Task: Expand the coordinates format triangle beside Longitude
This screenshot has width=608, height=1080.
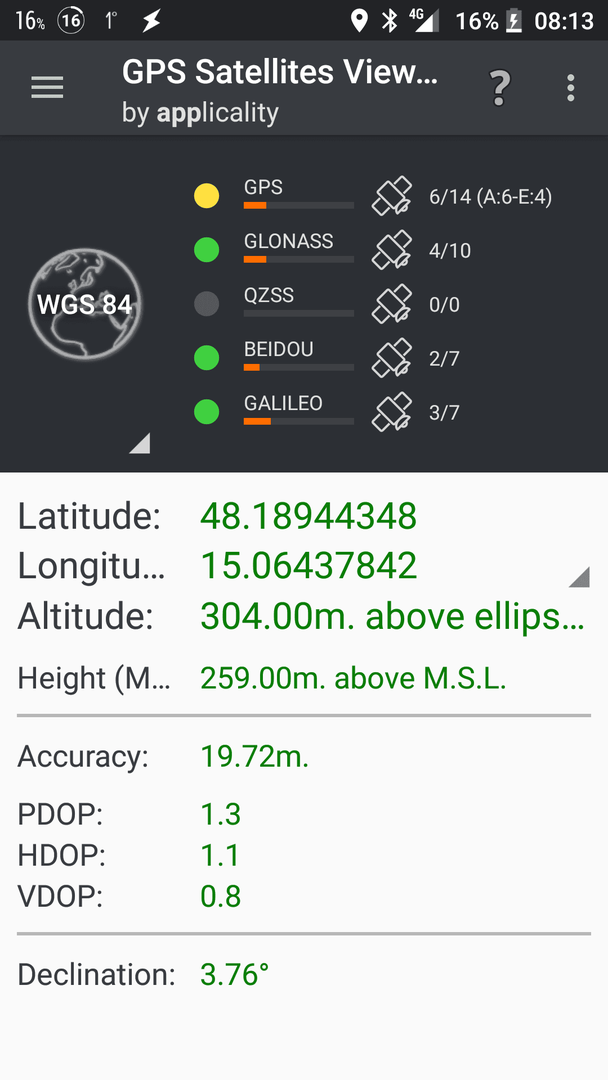Action: click(579, 577)
